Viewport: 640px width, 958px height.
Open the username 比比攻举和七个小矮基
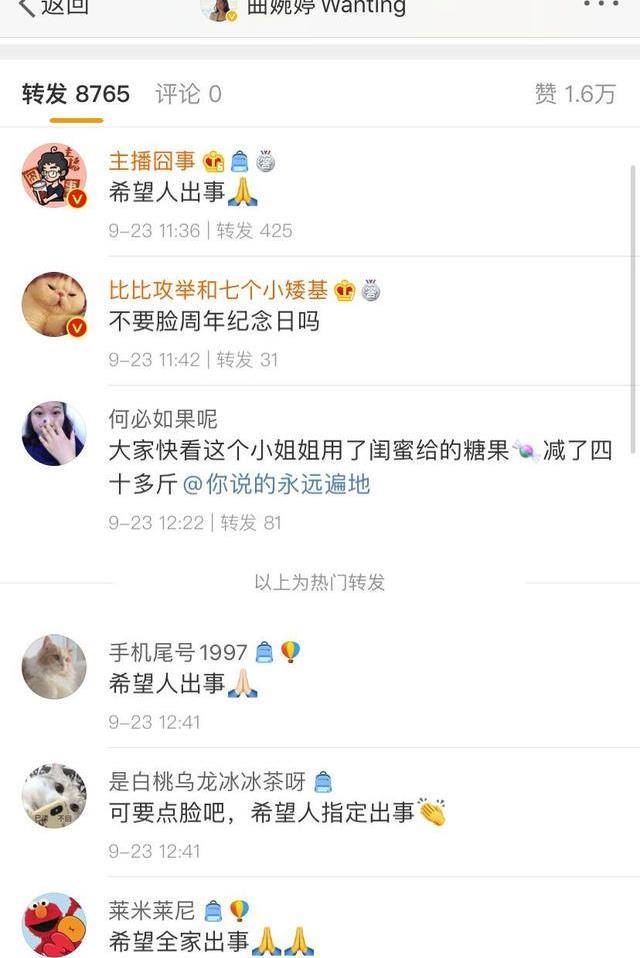pos(218,291)
